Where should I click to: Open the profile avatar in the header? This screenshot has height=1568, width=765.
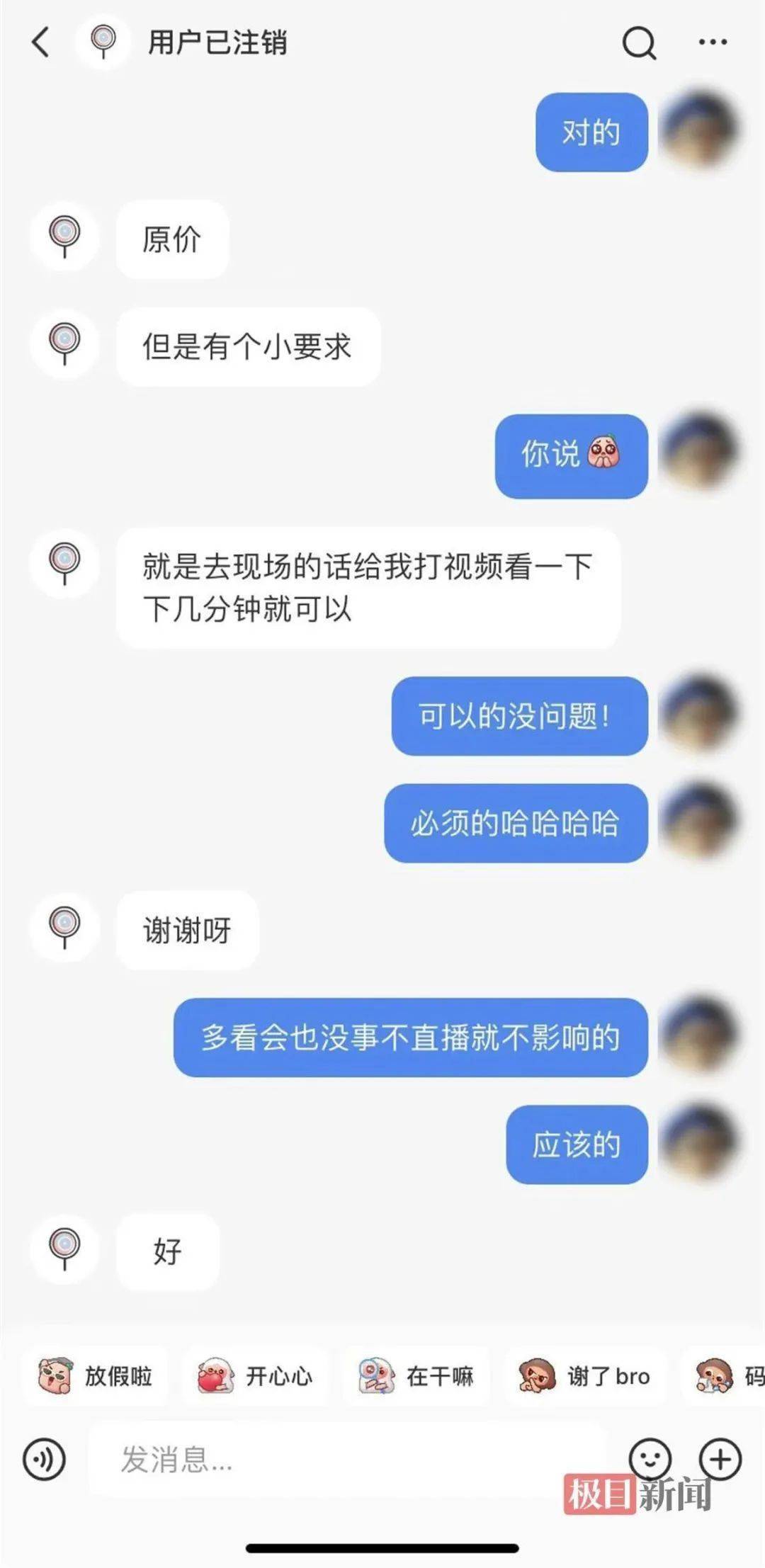click(x=103, y=41)
